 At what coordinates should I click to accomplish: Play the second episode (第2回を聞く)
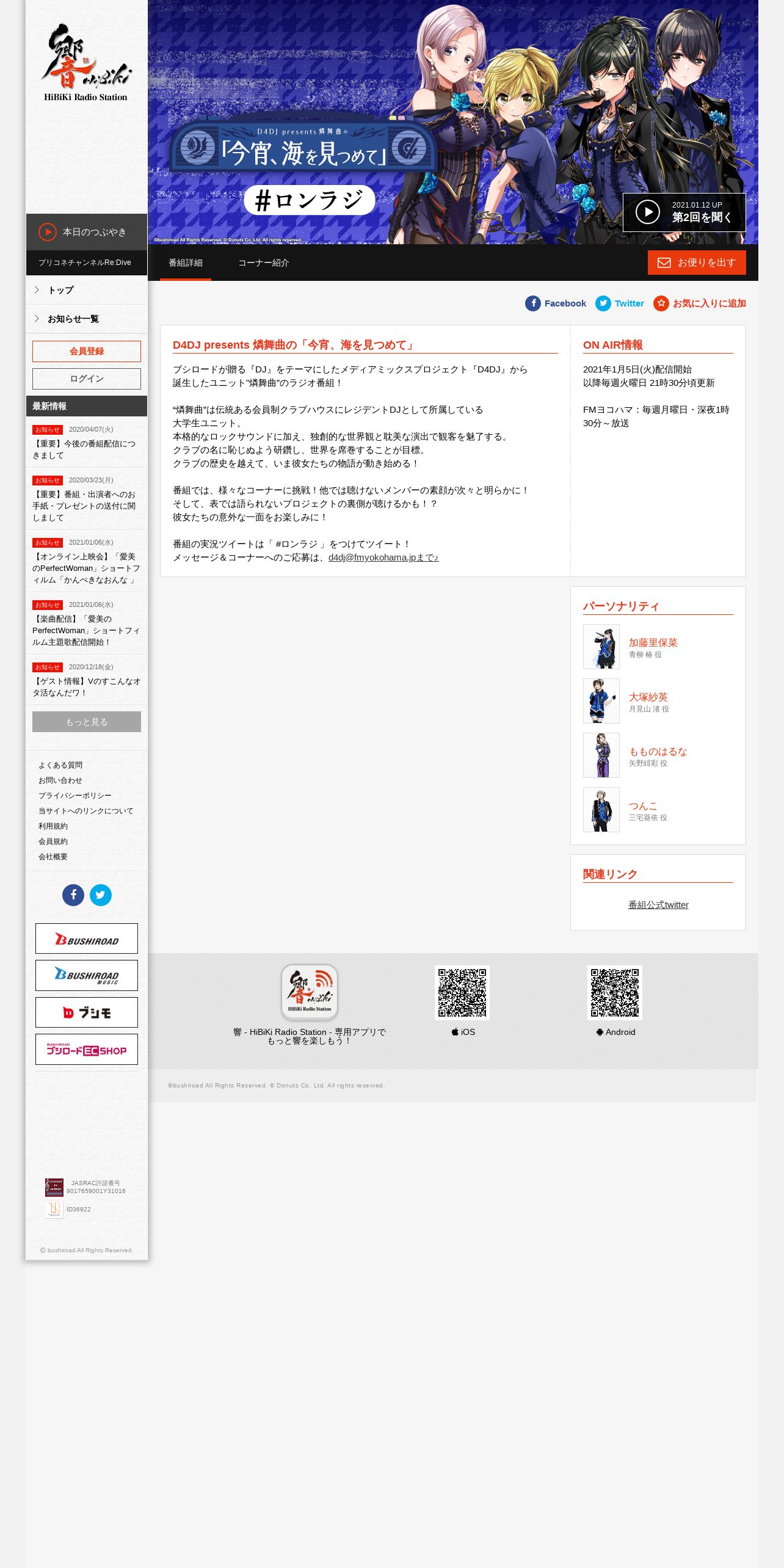point(684,212)
